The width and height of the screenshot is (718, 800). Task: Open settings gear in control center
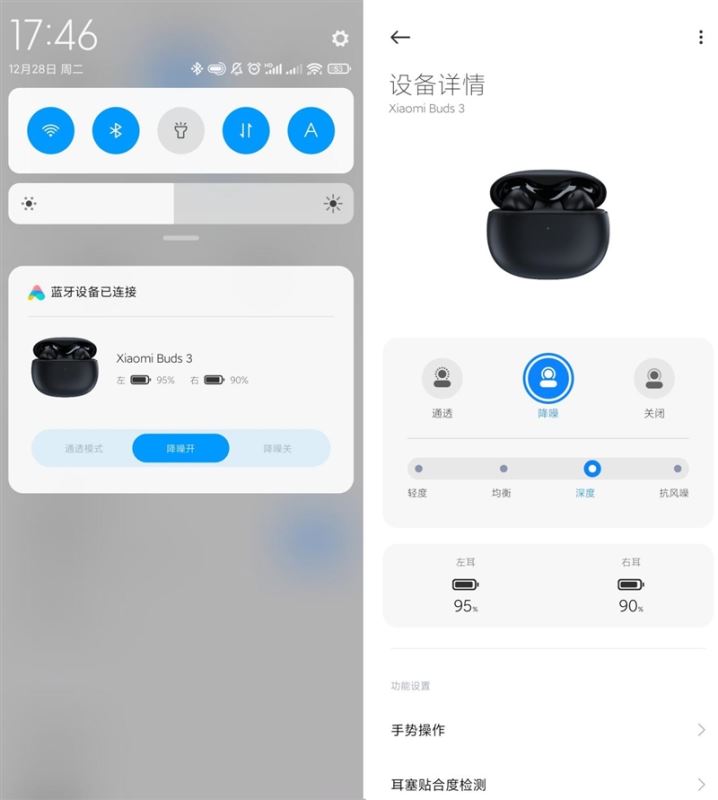[340, 38]
